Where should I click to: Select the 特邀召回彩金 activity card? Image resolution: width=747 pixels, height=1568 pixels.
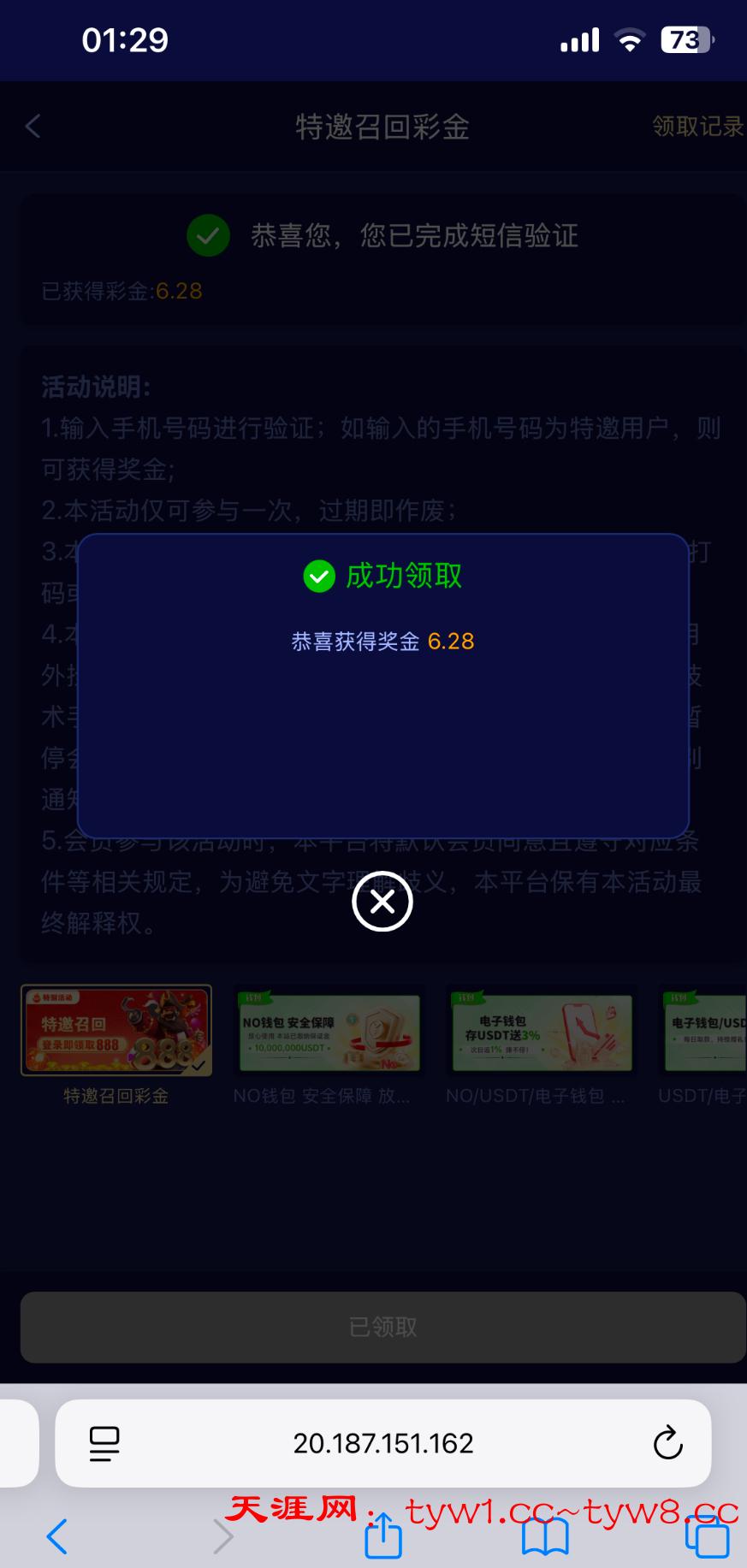point(116,1030)
